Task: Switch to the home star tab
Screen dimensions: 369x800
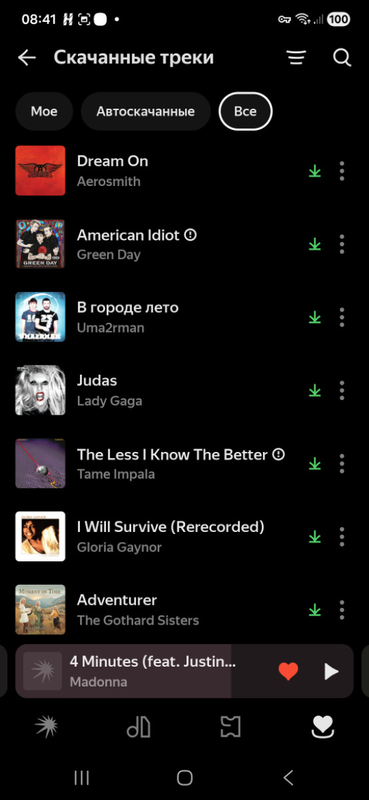Action: [x=46, y=727]
